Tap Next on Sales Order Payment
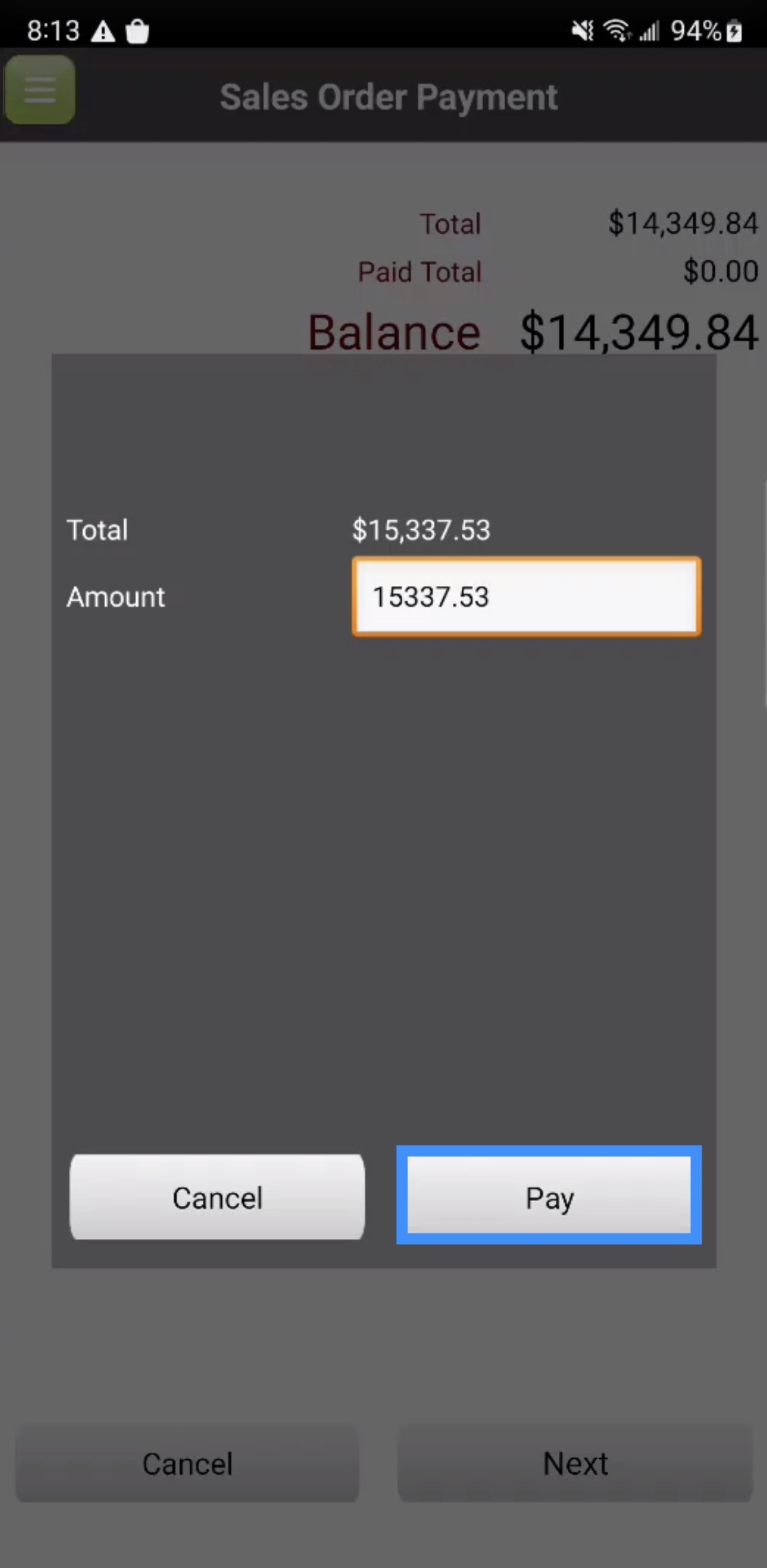 pyautogui.click(x=575, y=1464)
